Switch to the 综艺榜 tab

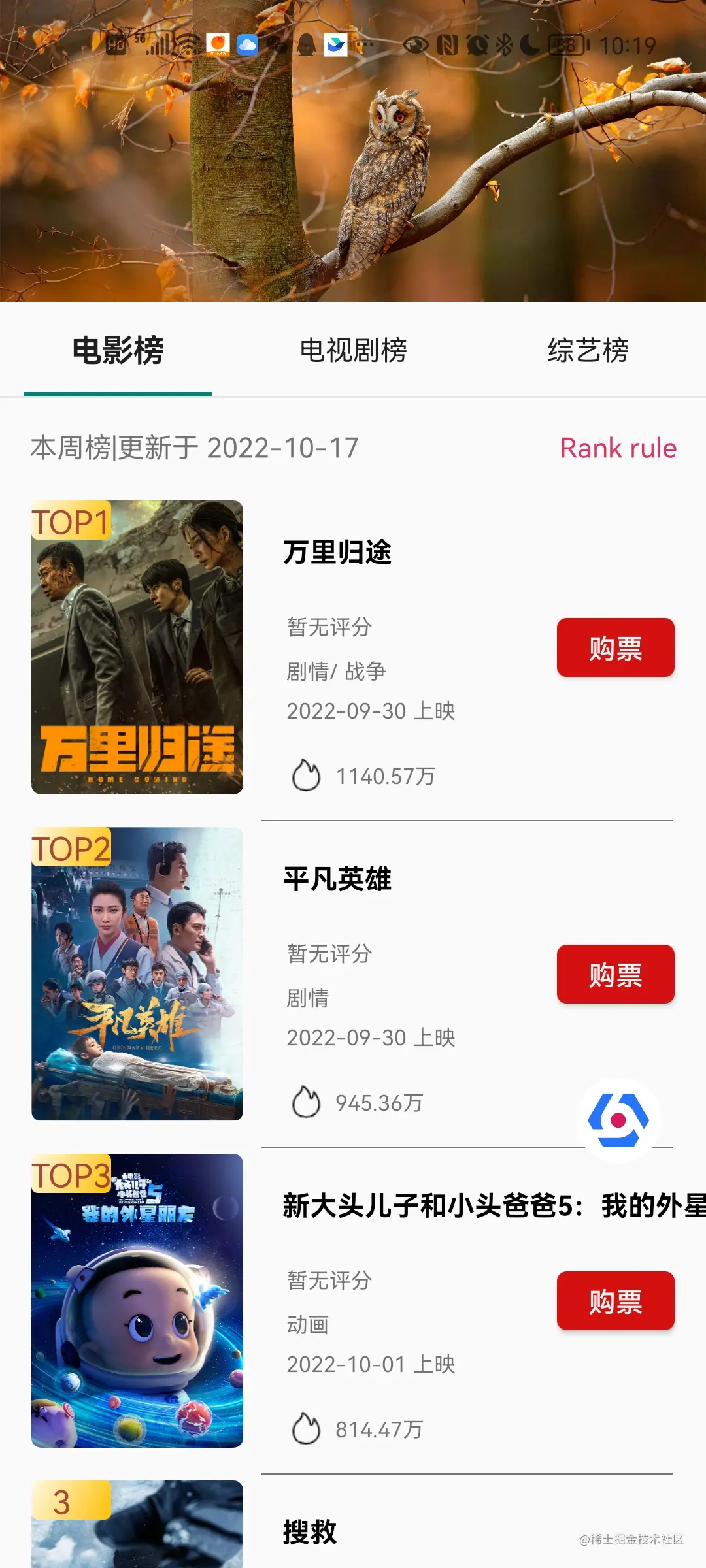pos(588,350)
